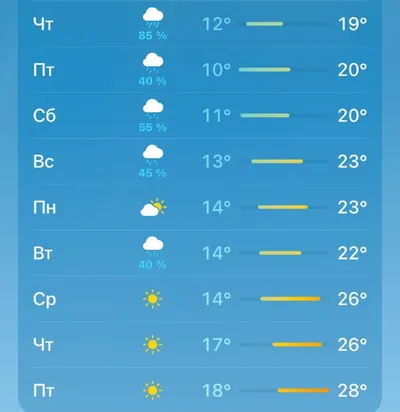Open Чт forecast row showing 17° to 26°
400x412 pixels.
[x=200, y=344]
